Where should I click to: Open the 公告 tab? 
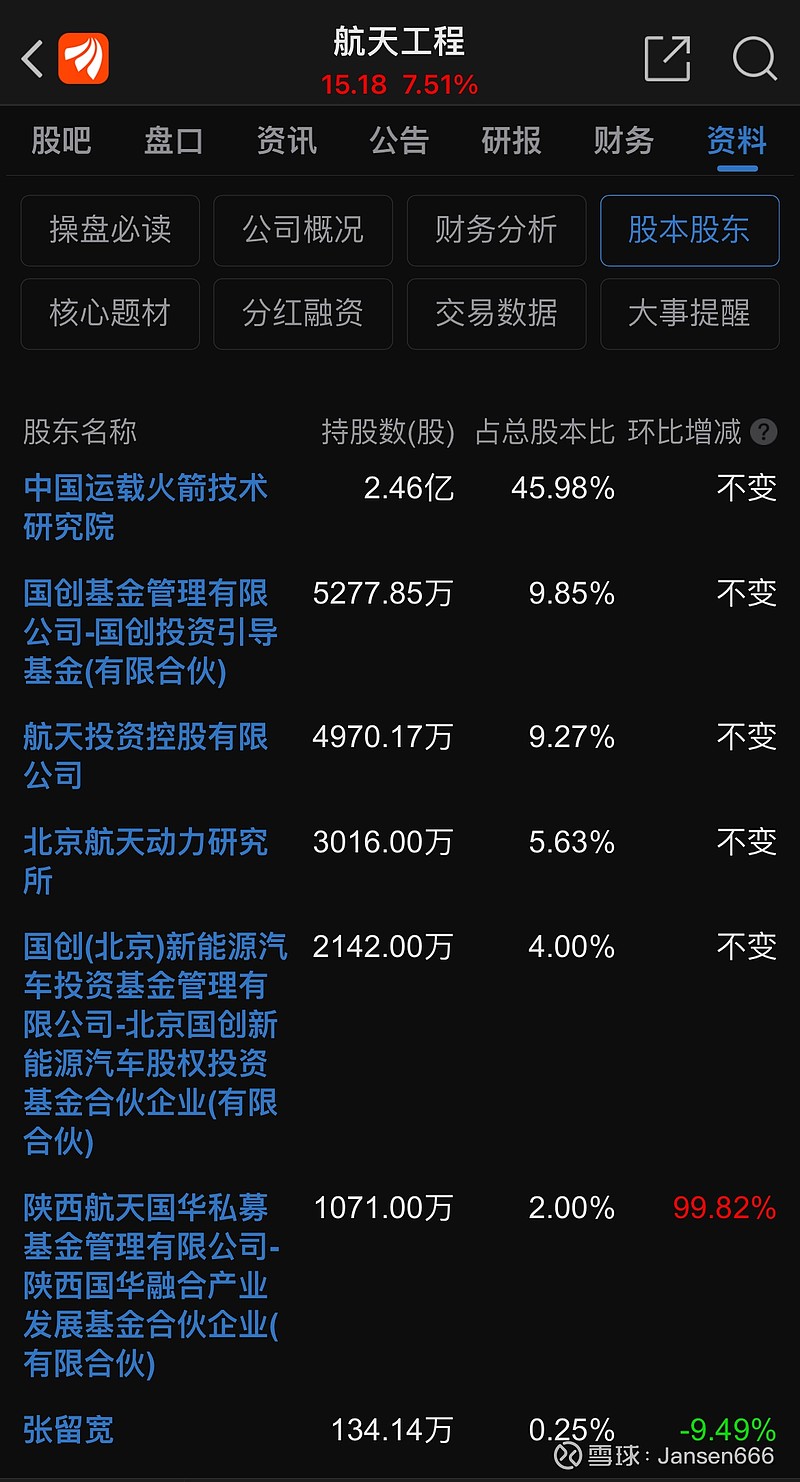(399, 141)
